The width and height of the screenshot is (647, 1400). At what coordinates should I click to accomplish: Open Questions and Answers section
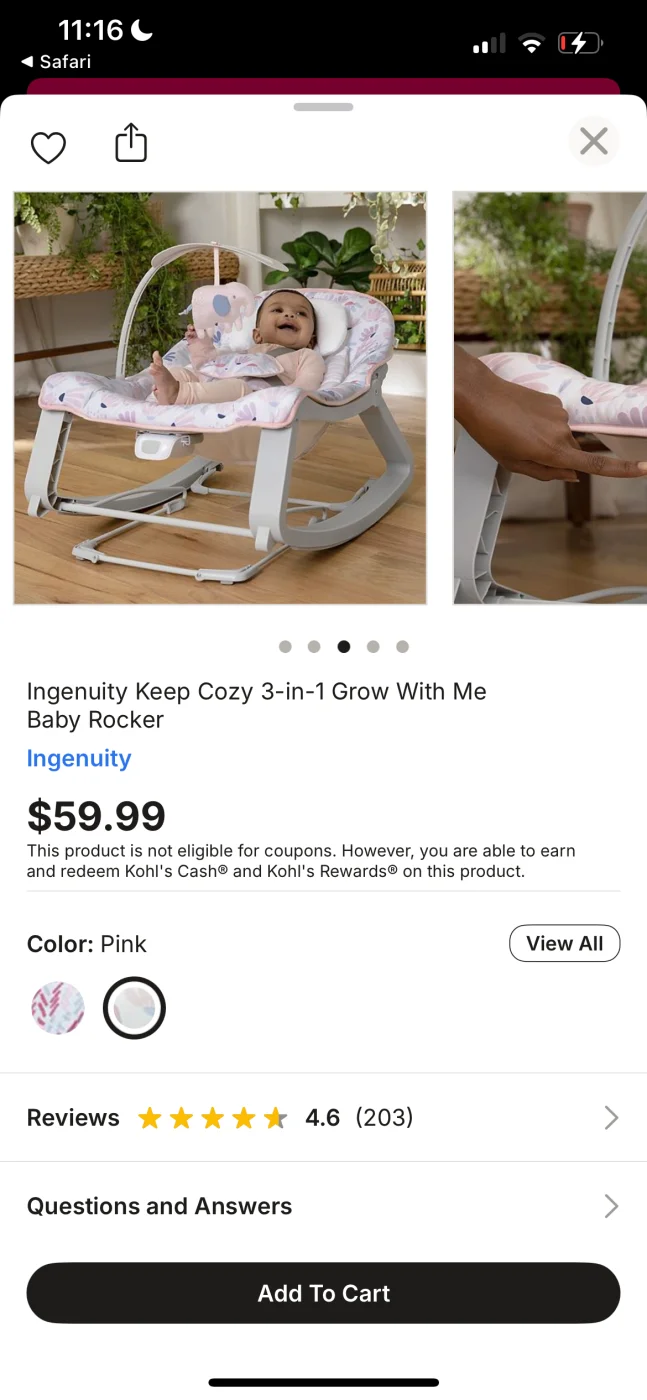click(x=323, y=1206)
